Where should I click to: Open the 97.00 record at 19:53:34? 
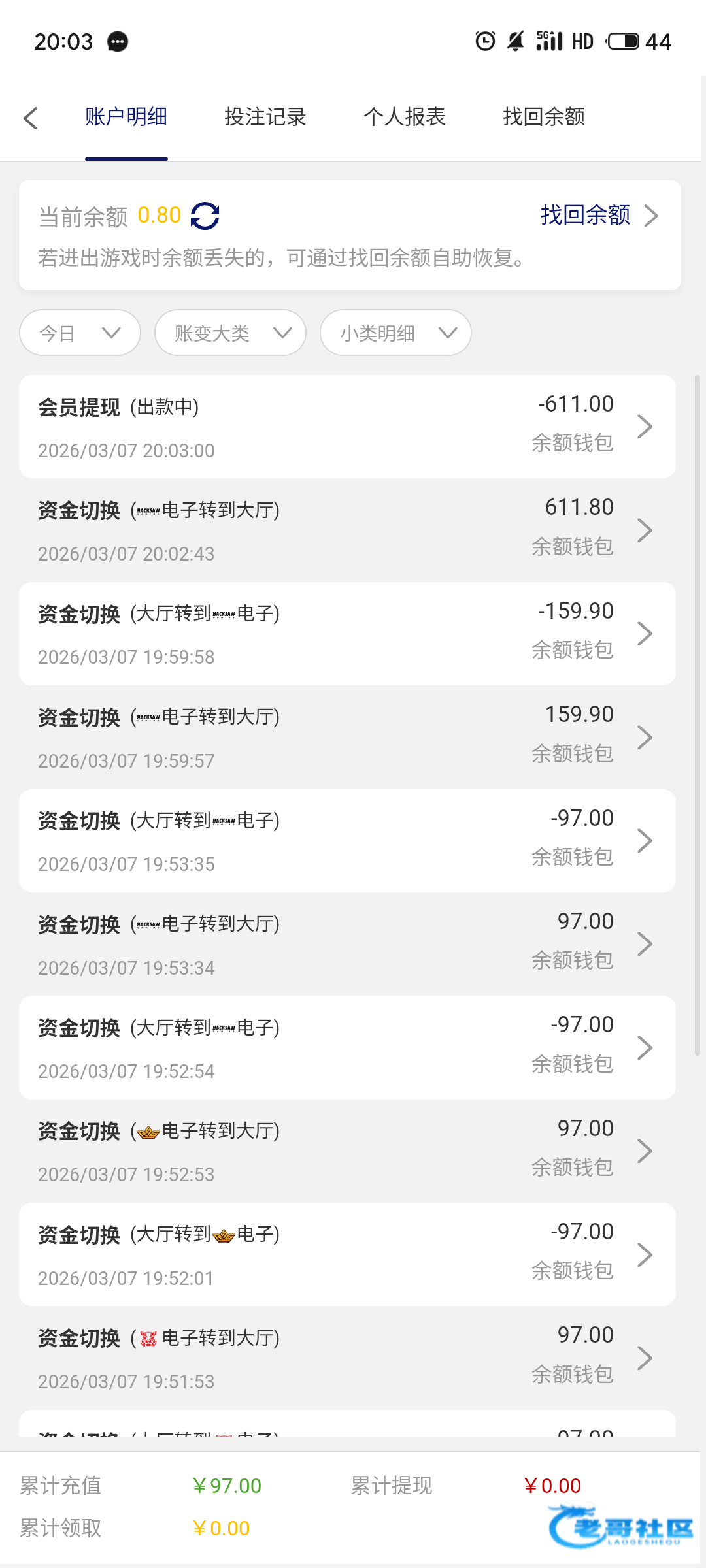click(347, 944)
